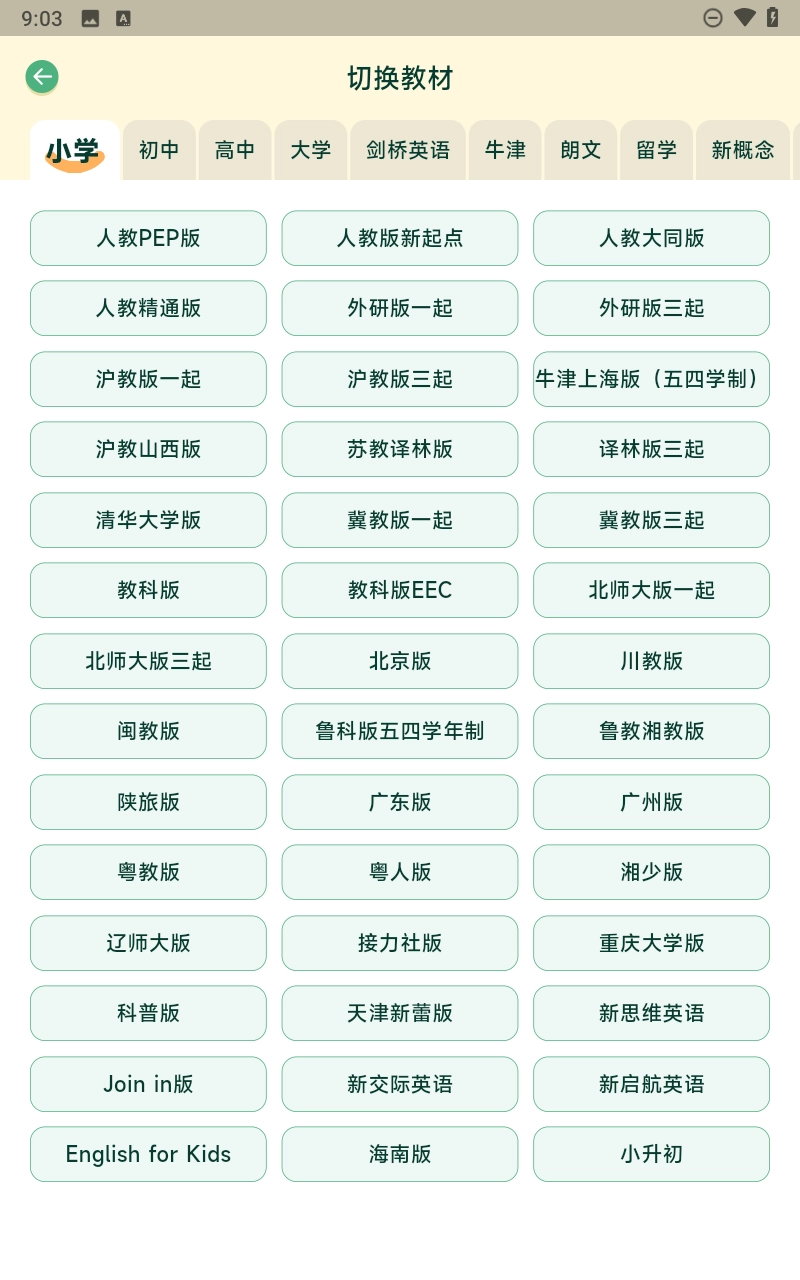
Task: Select the 人教PEP版 textbook
Action: pyautogui.click(x=148, y=238)
